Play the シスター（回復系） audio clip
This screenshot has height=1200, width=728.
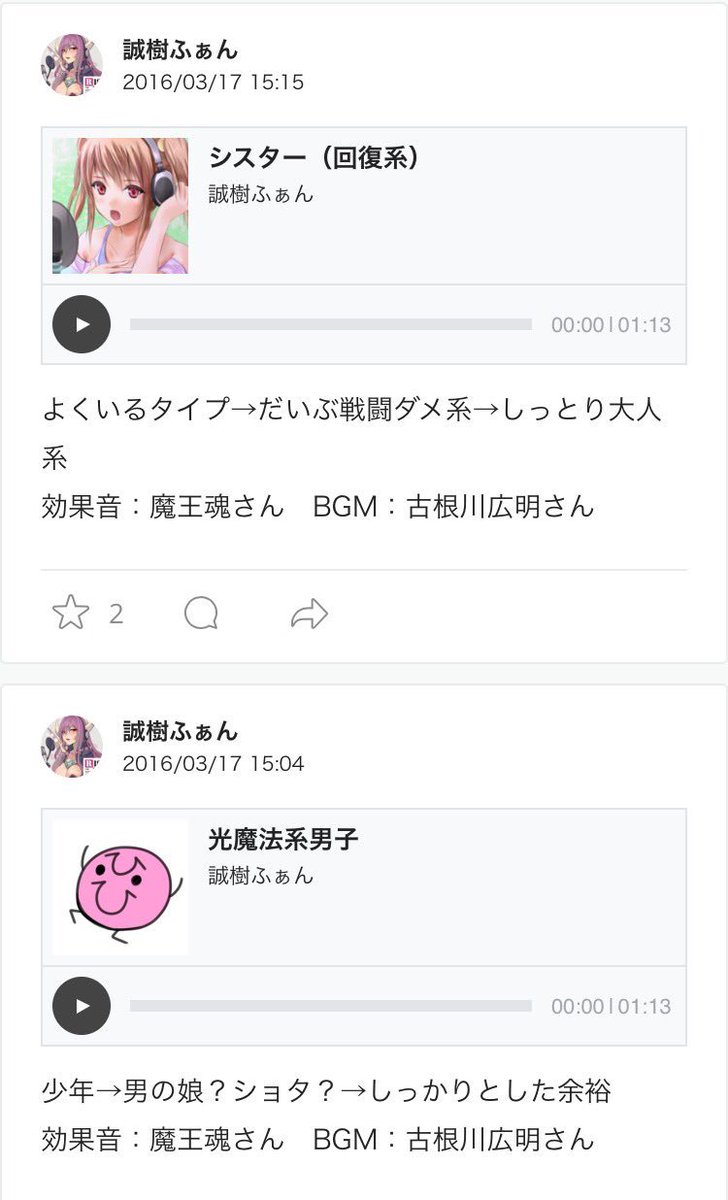(x=81, y=324)
